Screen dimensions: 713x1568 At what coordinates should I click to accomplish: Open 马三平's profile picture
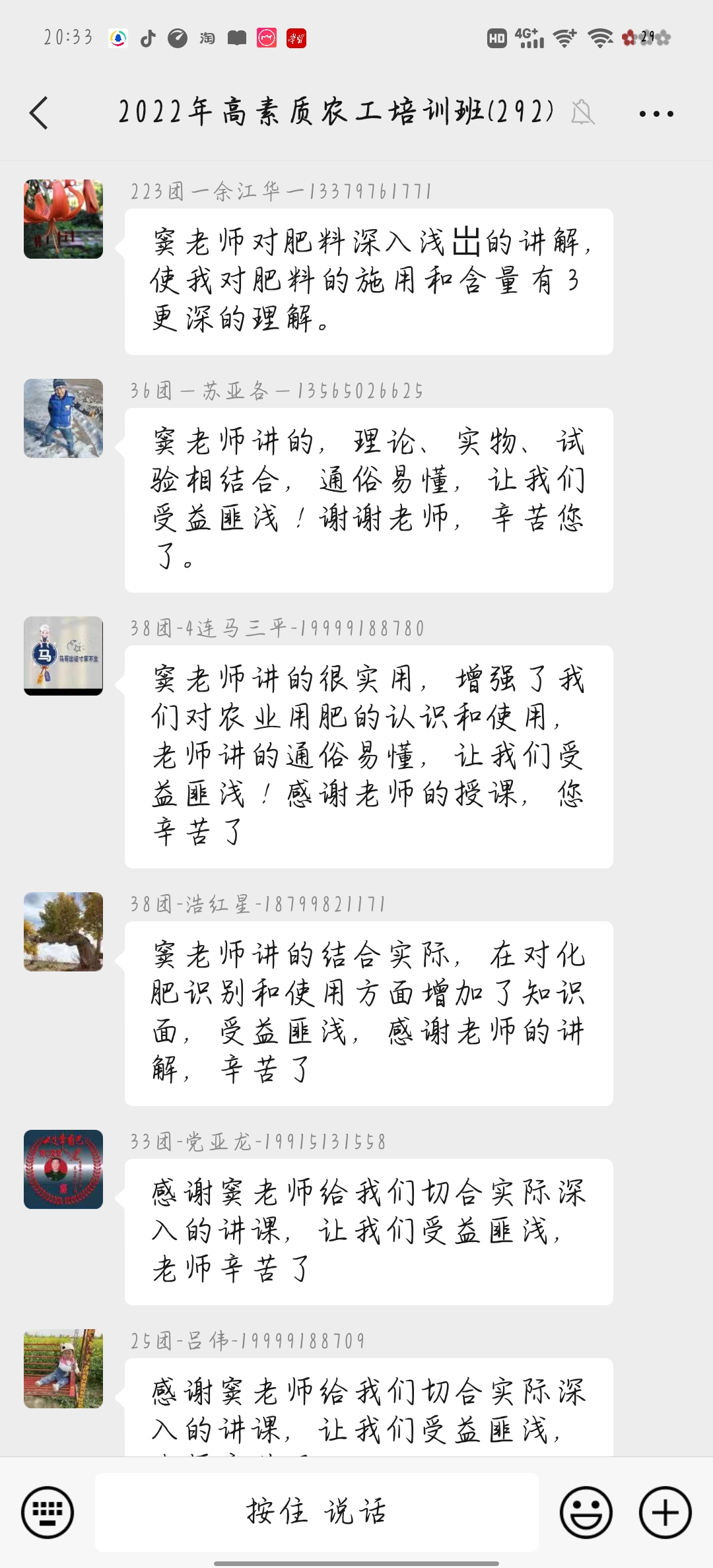point(63,656)
